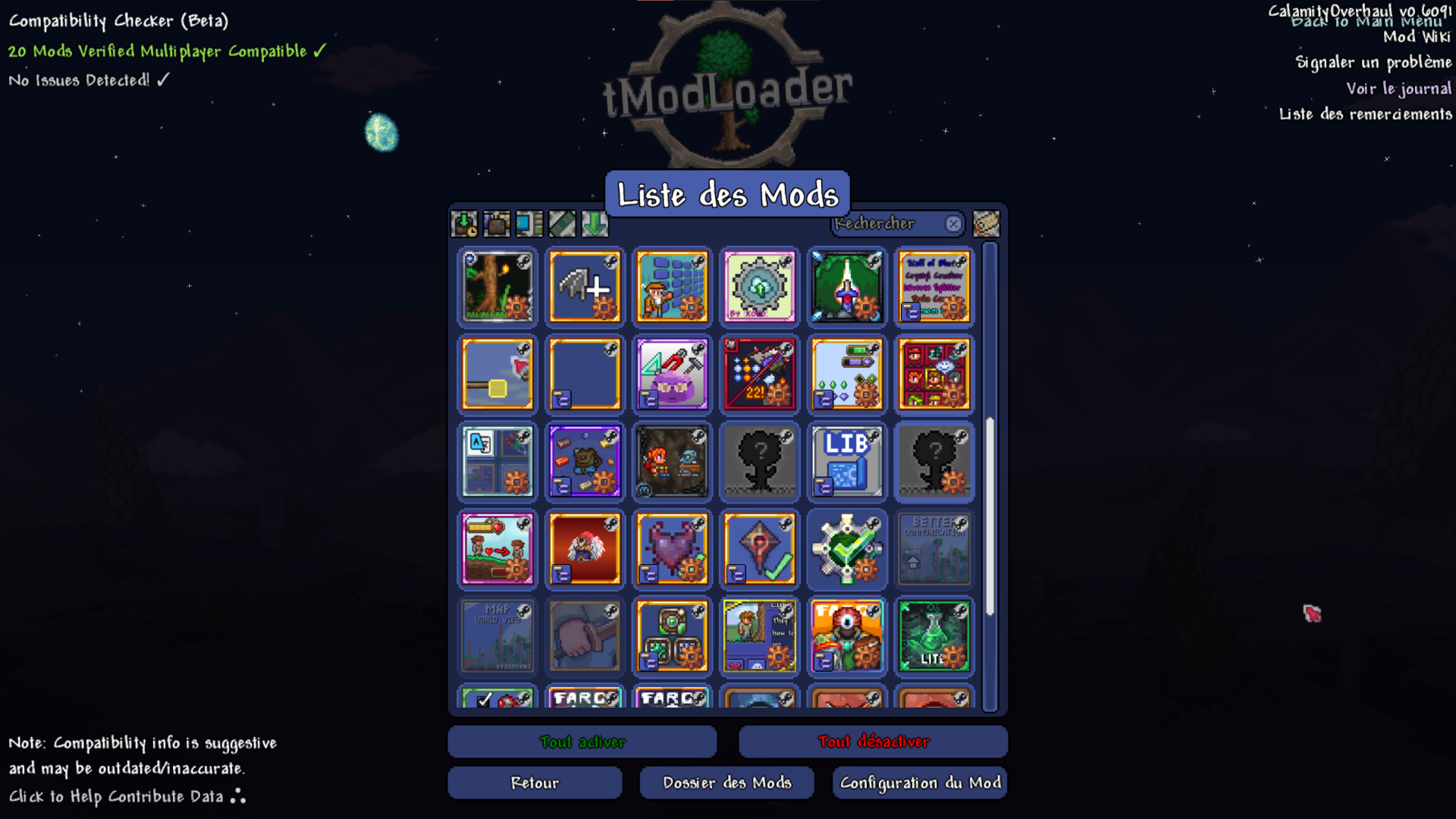1456x819 pixels.
Task: Tap the 'Tout activer' button
Action: click(582, 742)
